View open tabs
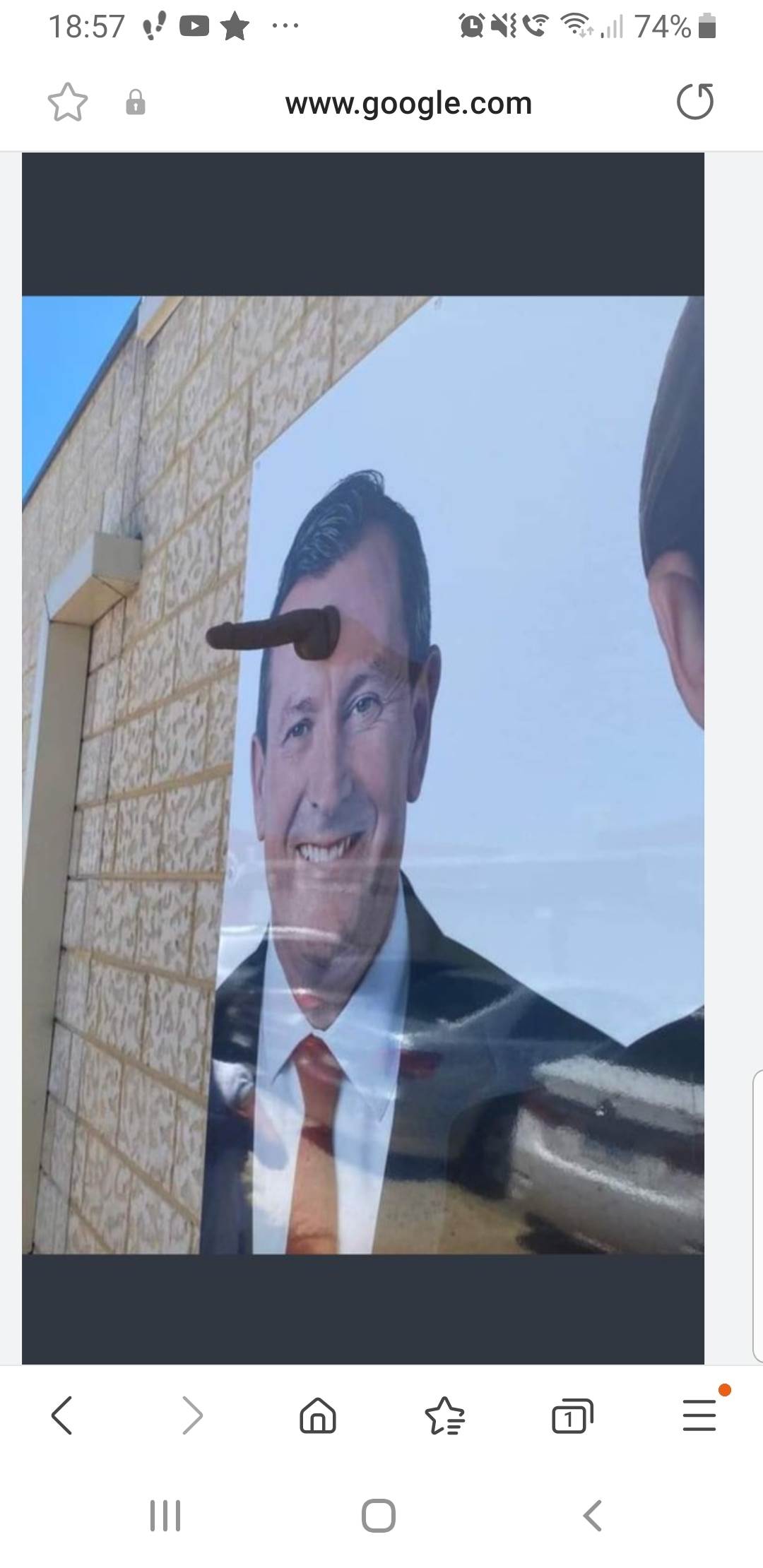Image resolution: width=763 pixels, height=1568 pixels. tap(572, 1415)
